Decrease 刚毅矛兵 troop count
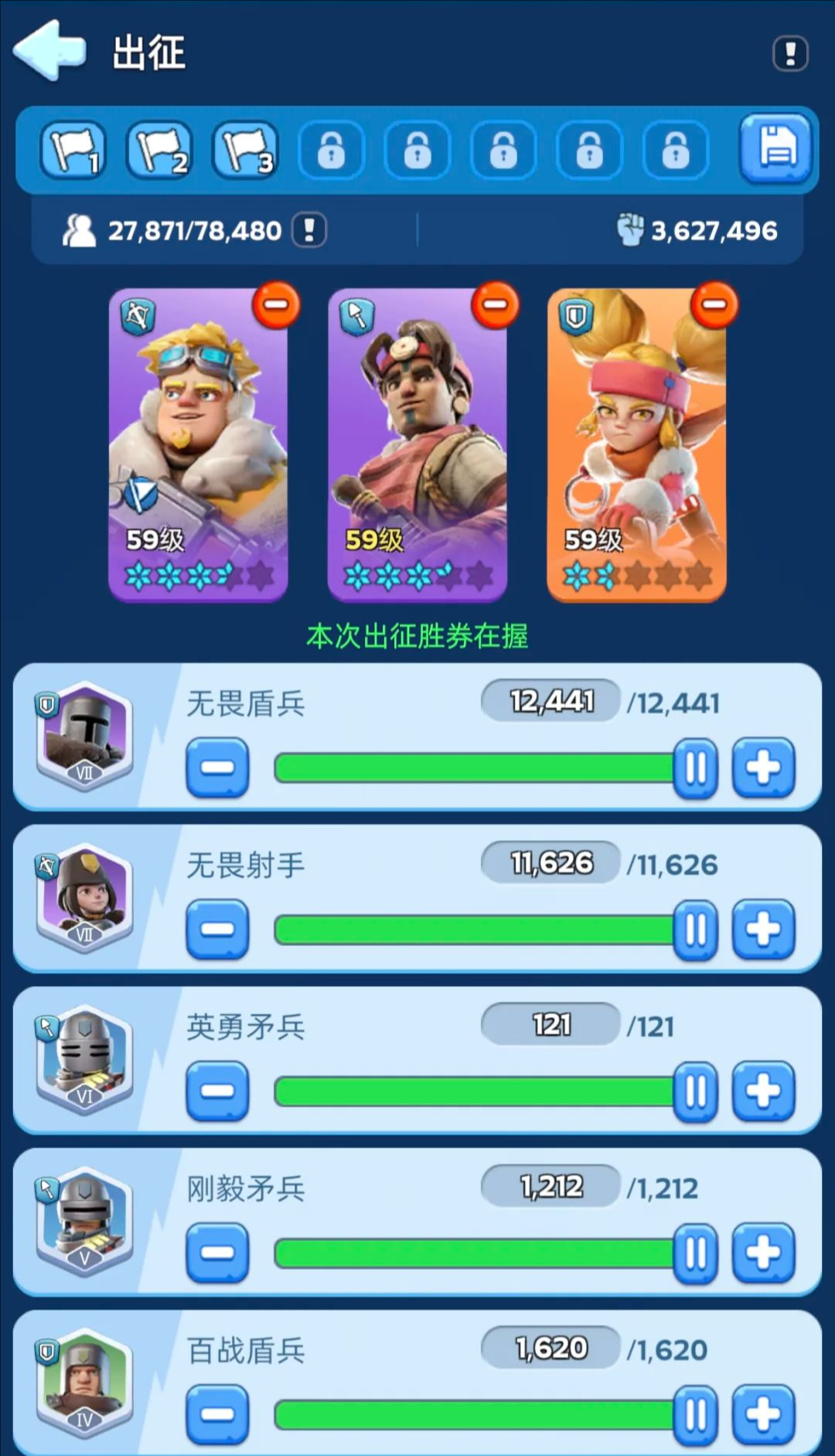 [217, 1252]
